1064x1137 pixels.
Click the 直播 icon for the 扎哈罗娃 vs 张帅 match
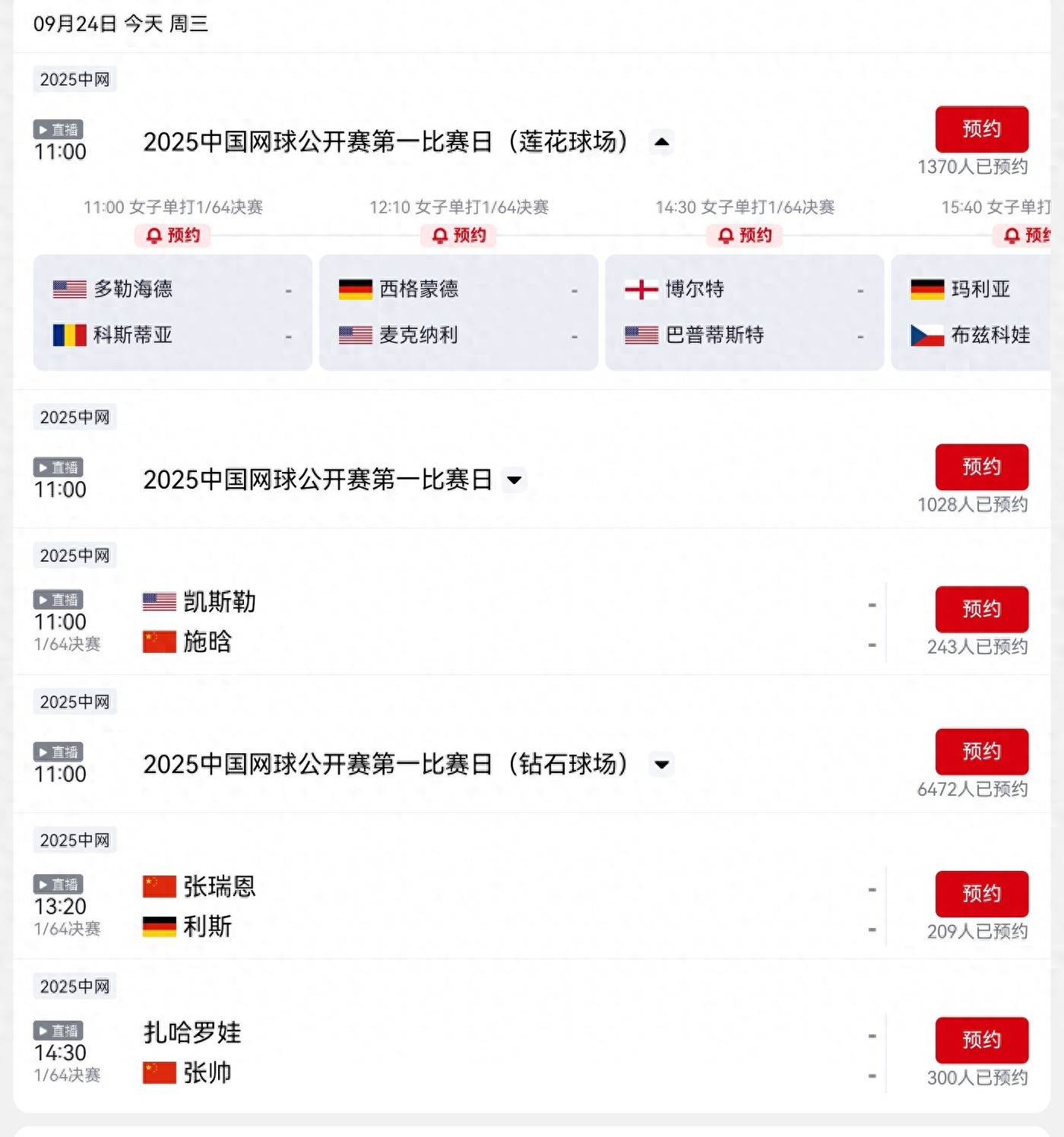(x=59, y=1031)
